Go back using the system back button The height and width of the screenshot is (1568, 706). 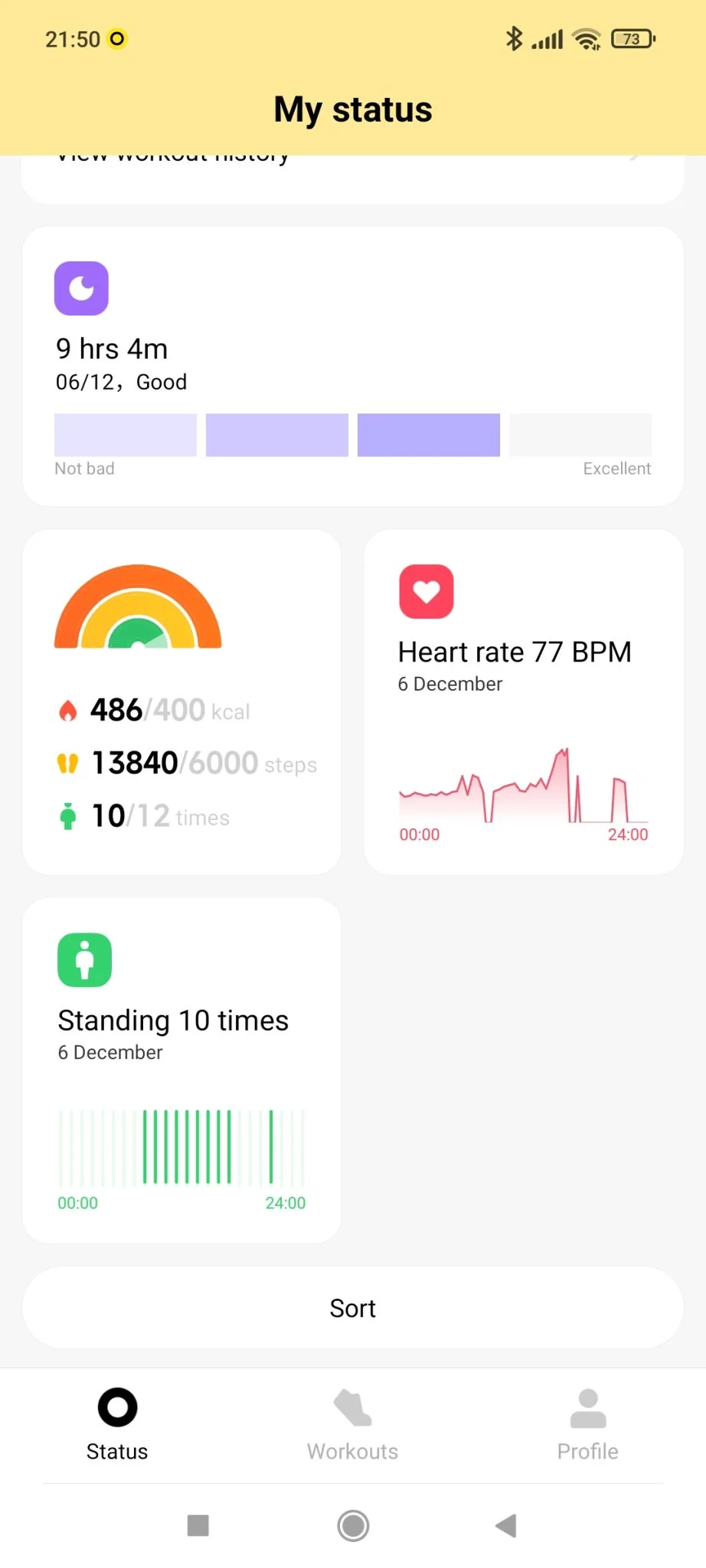coord(506,1525)
